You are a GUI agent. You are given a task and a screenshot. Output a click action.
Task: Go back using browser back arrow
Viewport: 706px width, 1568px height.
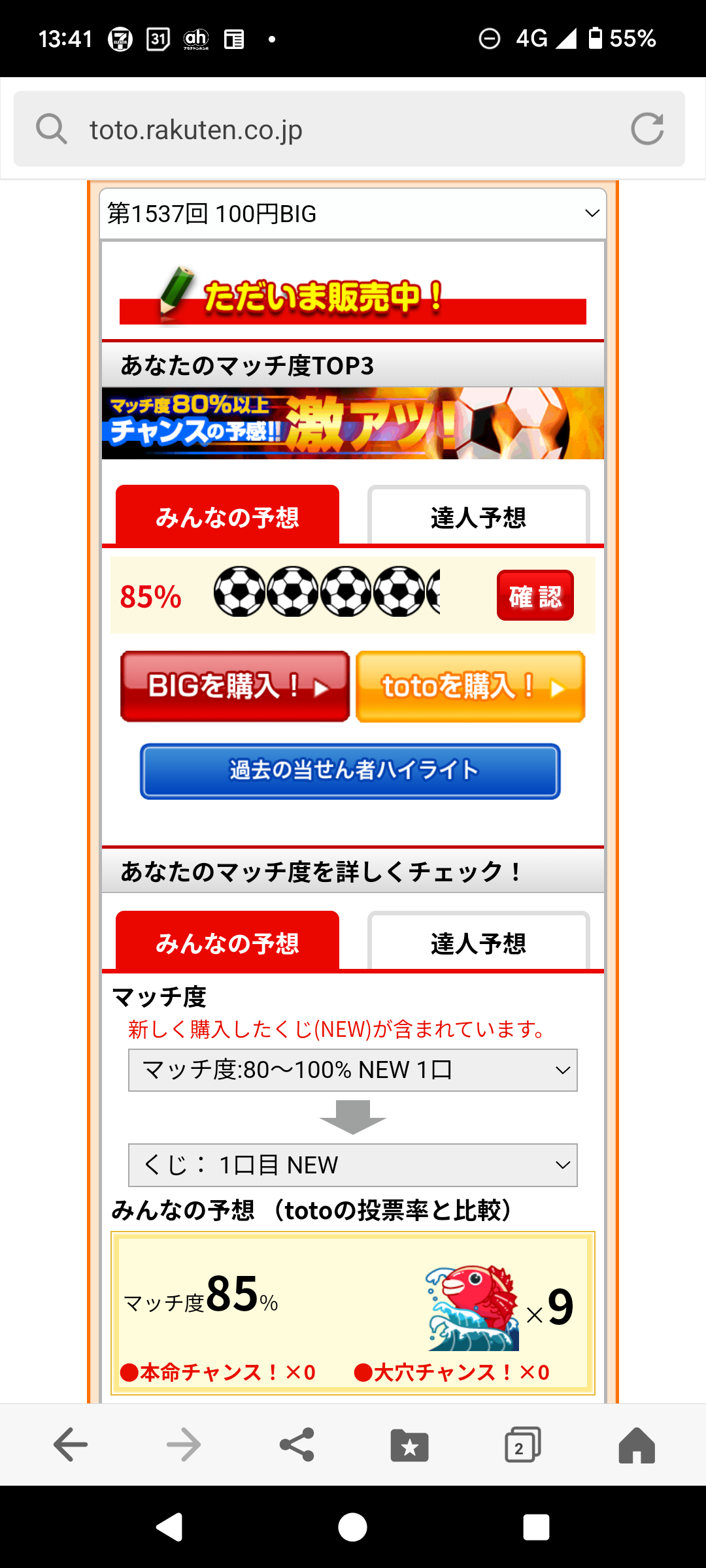(x=71, y=1444)
